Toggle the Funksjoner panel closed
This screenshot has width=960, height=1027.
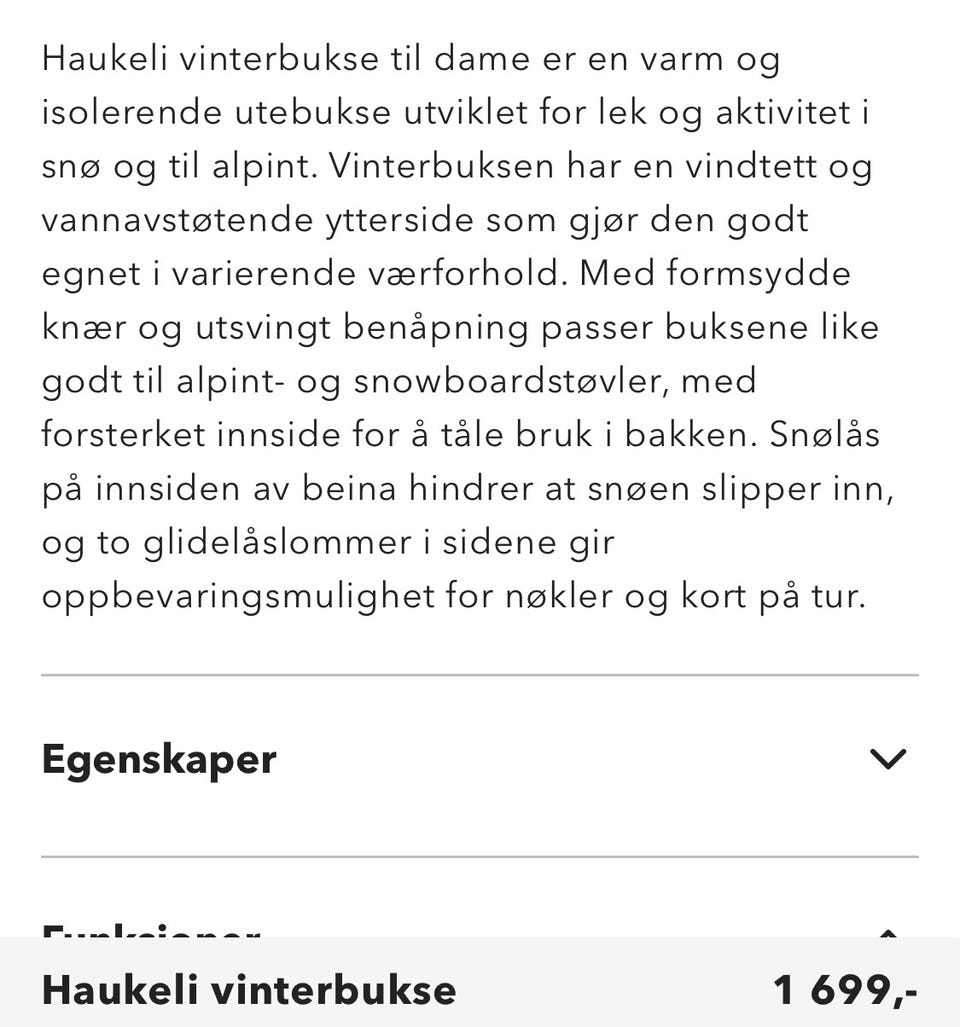(x=480, y=935)
